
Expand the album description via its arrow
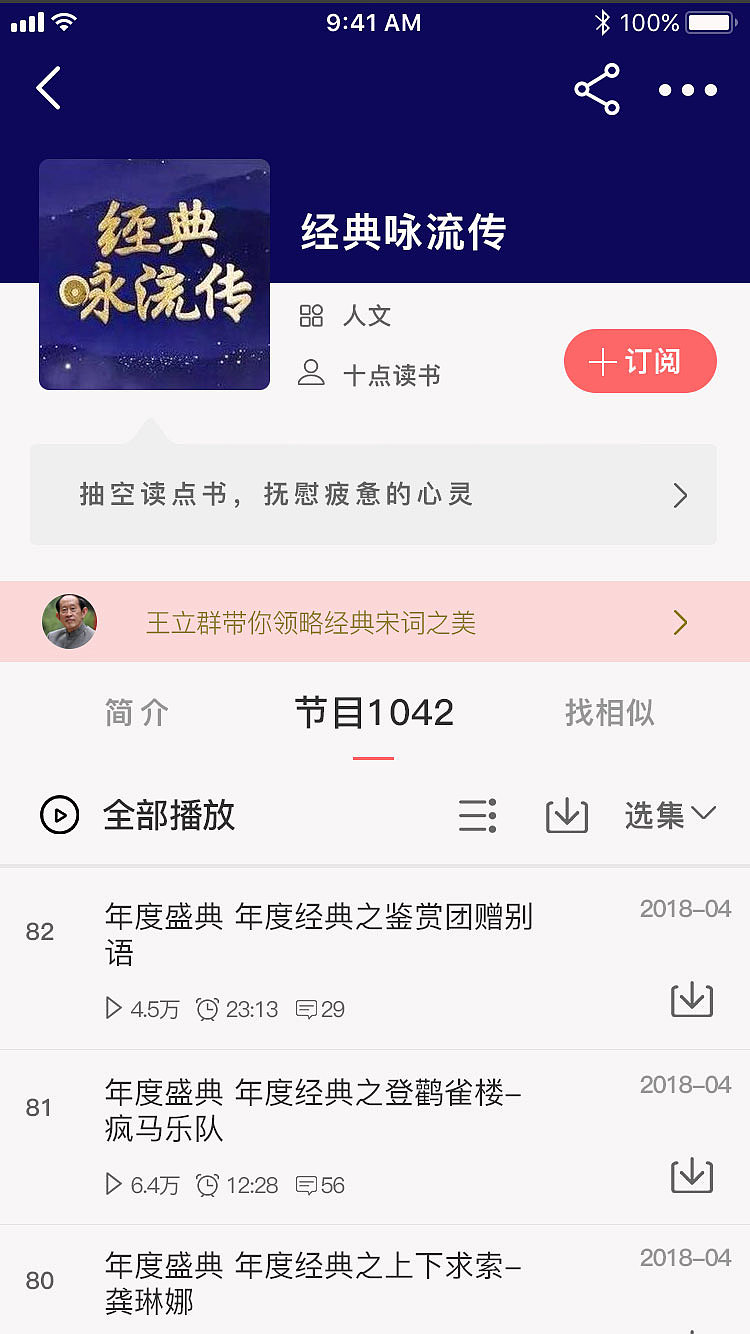pos(681,495)
